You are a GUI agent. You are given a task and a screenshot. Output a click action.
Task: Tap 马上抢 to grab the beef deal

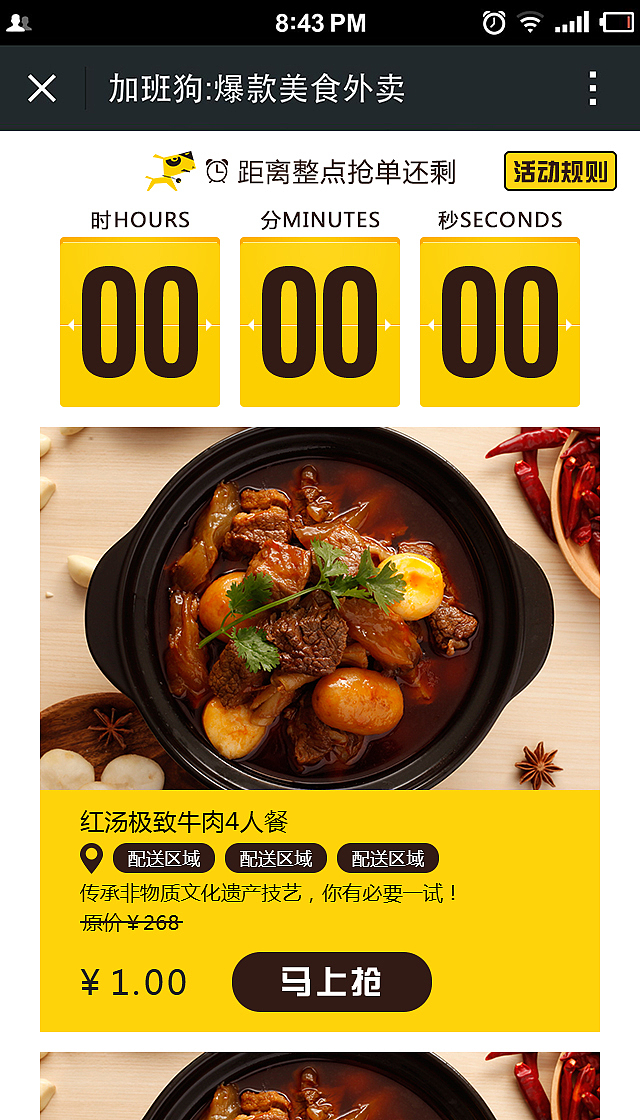point(331,982)
